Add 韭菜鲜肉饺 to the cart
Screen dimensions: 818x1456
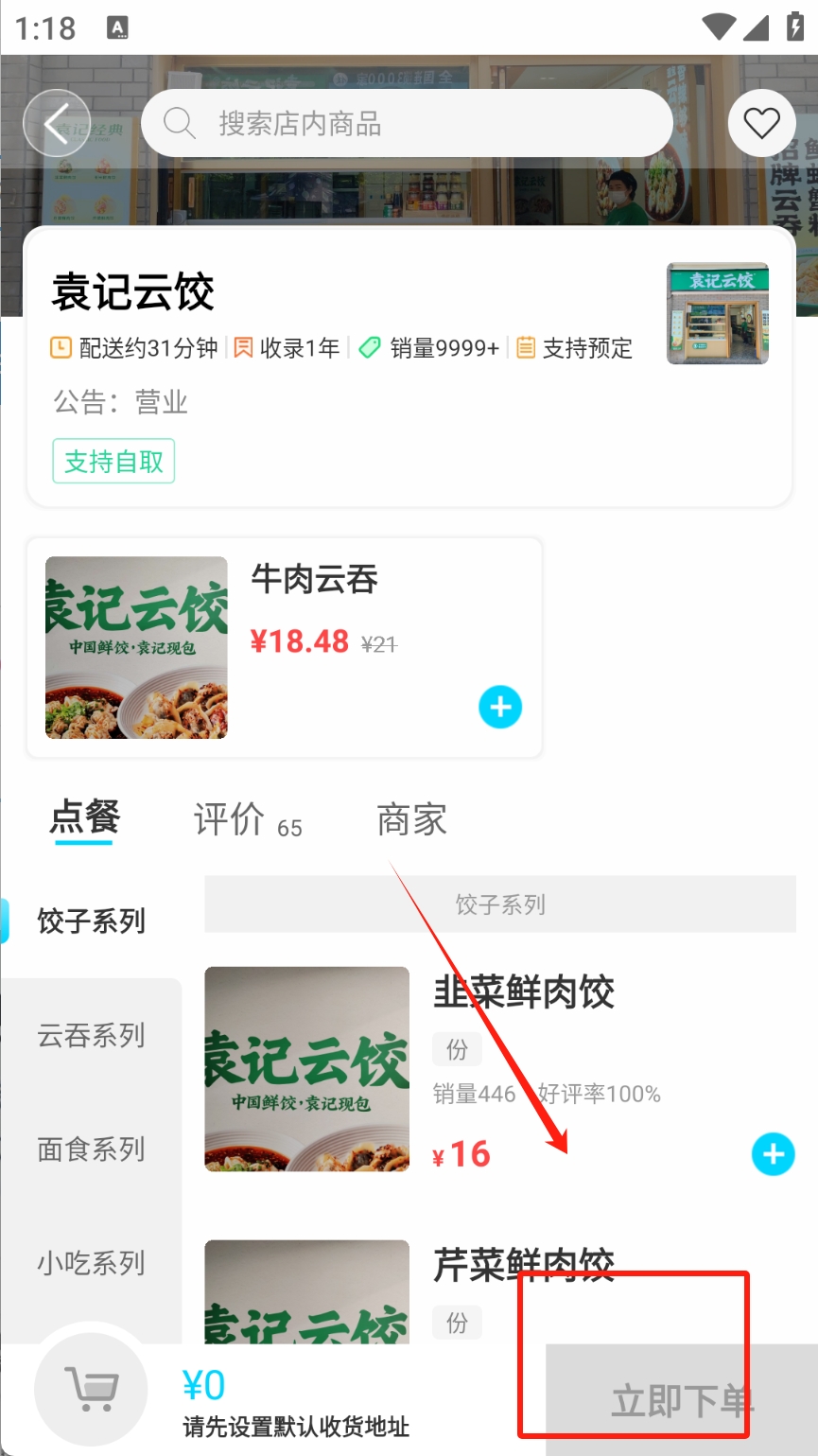tap(773, 1154)
